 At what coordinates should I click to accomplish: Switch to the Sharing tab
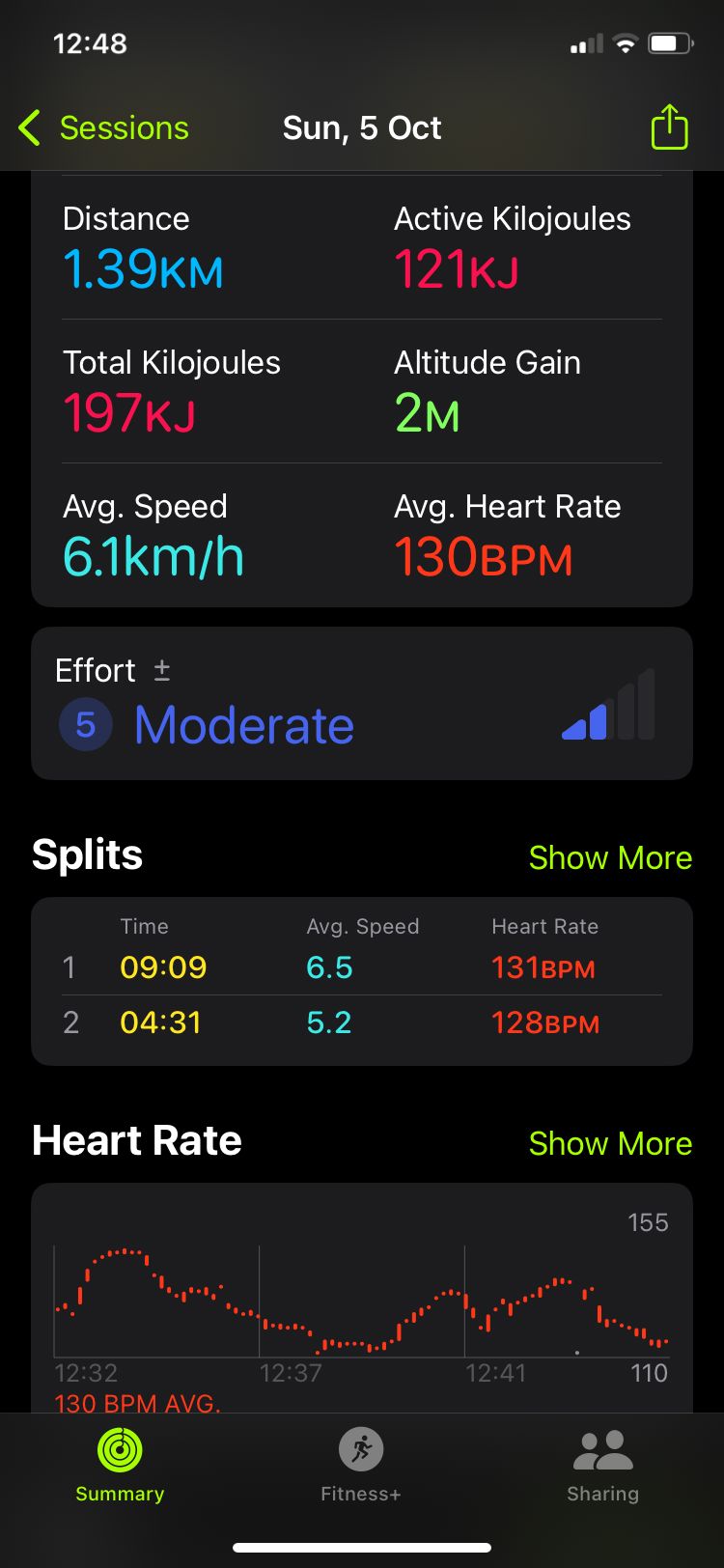[x=602, y=1466]
